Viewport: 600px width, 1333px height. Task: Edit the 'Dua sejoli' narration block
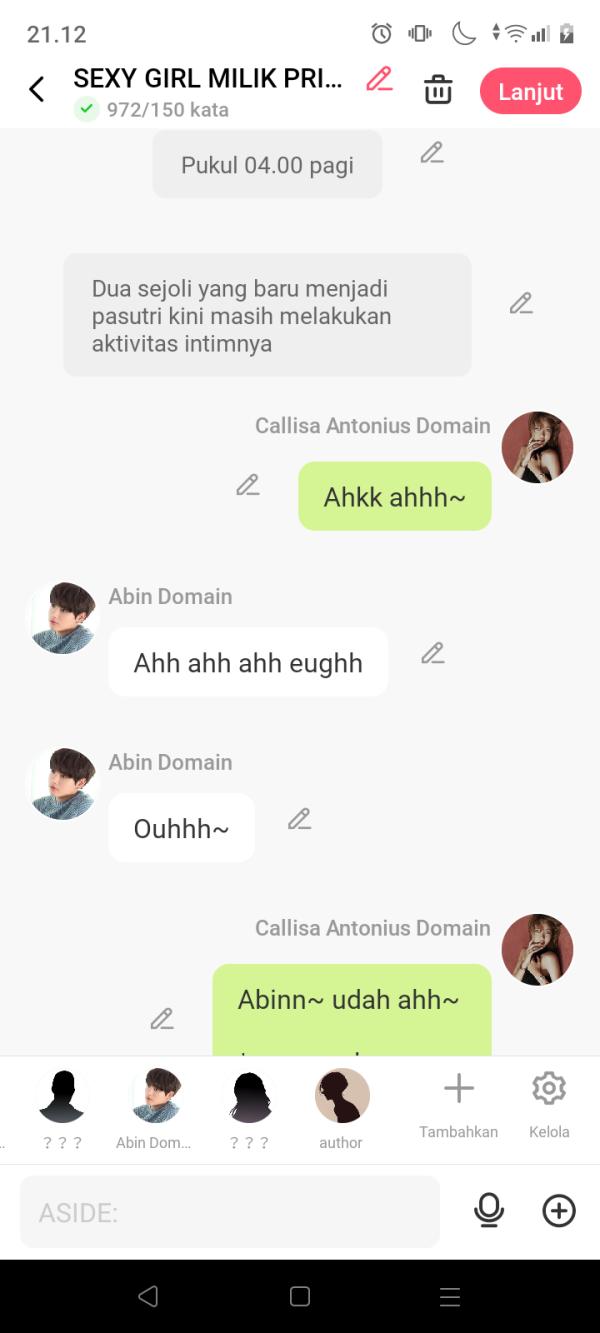point(520,303)
